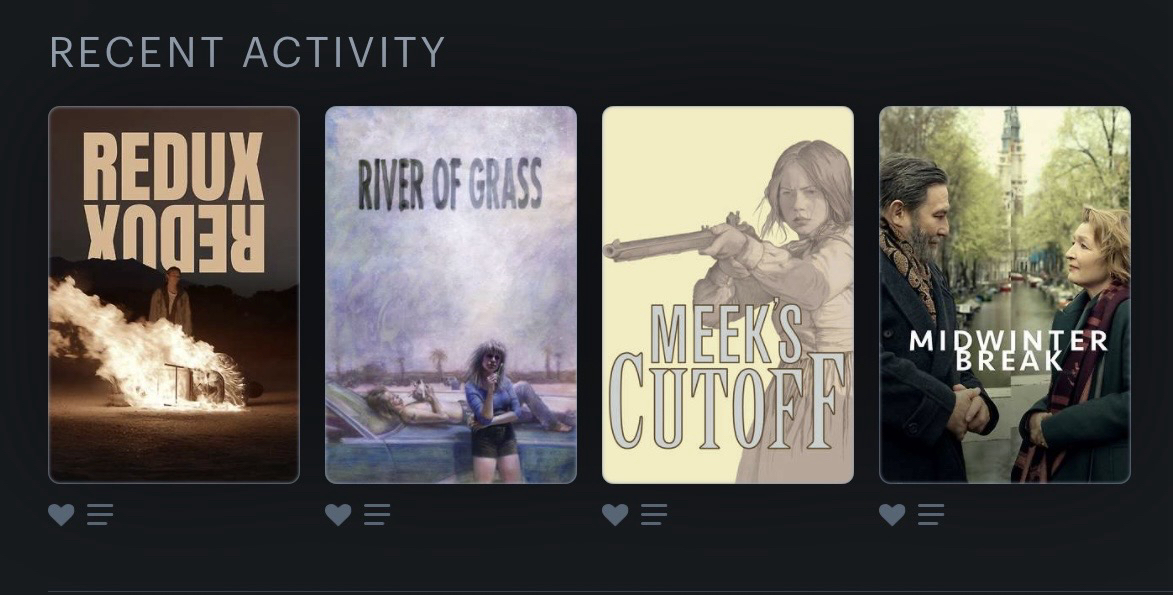Open the Redux Redux film poster
1173x595 pixels.
coord(174,295)
